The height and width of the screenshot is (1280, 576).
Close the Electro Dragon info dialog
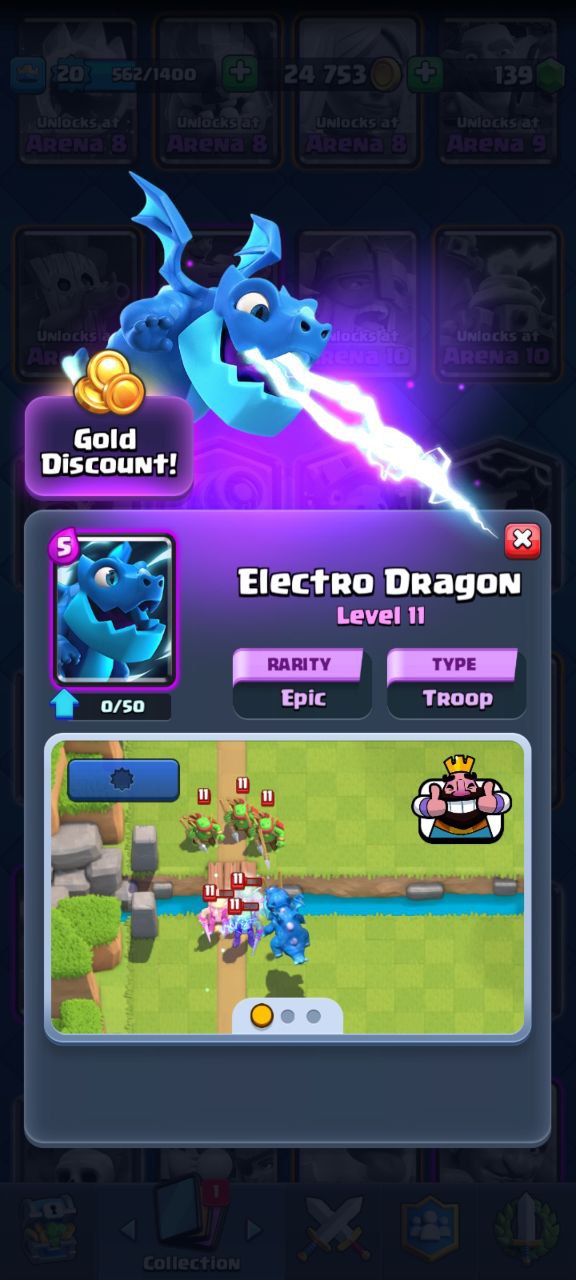pyautogui.click(x=521, y=541)
